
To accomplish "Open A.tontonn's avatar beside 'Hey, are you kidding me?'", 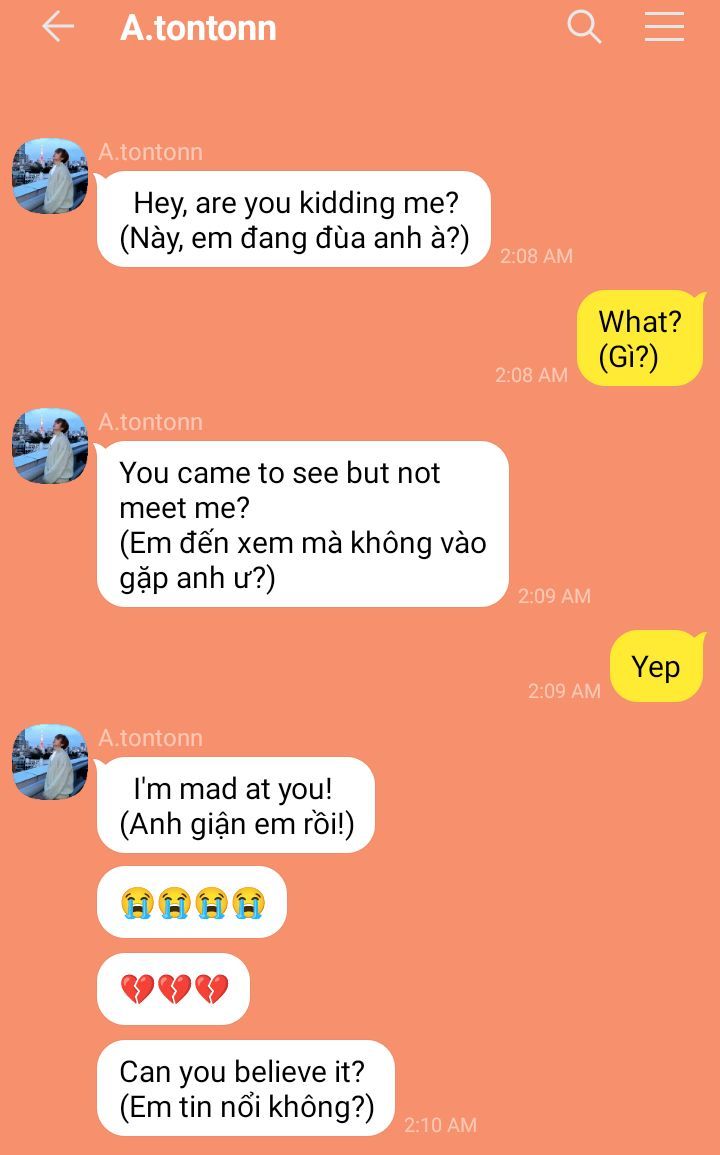I will pyautogui.click(x=50, y=176).
